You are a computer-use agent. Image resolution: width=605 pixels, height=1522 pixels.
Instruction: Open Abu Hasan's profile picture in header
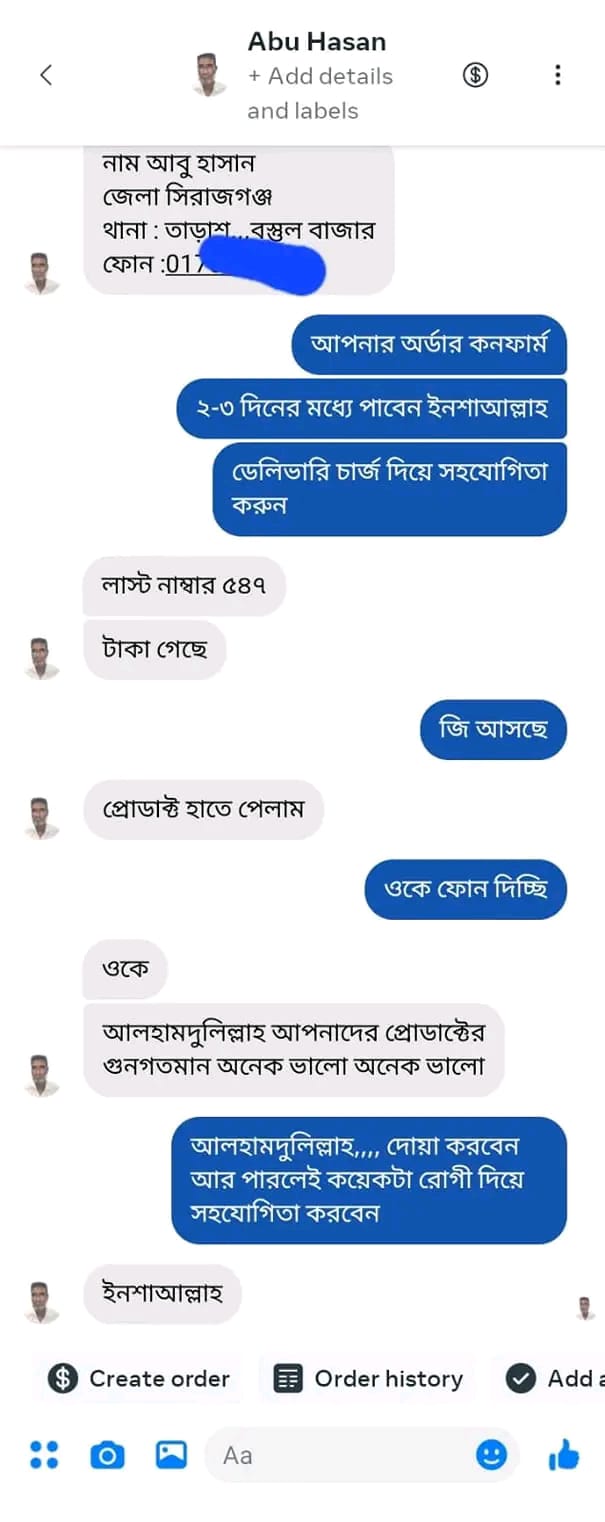pyautogui.click(x=210, y=75)
